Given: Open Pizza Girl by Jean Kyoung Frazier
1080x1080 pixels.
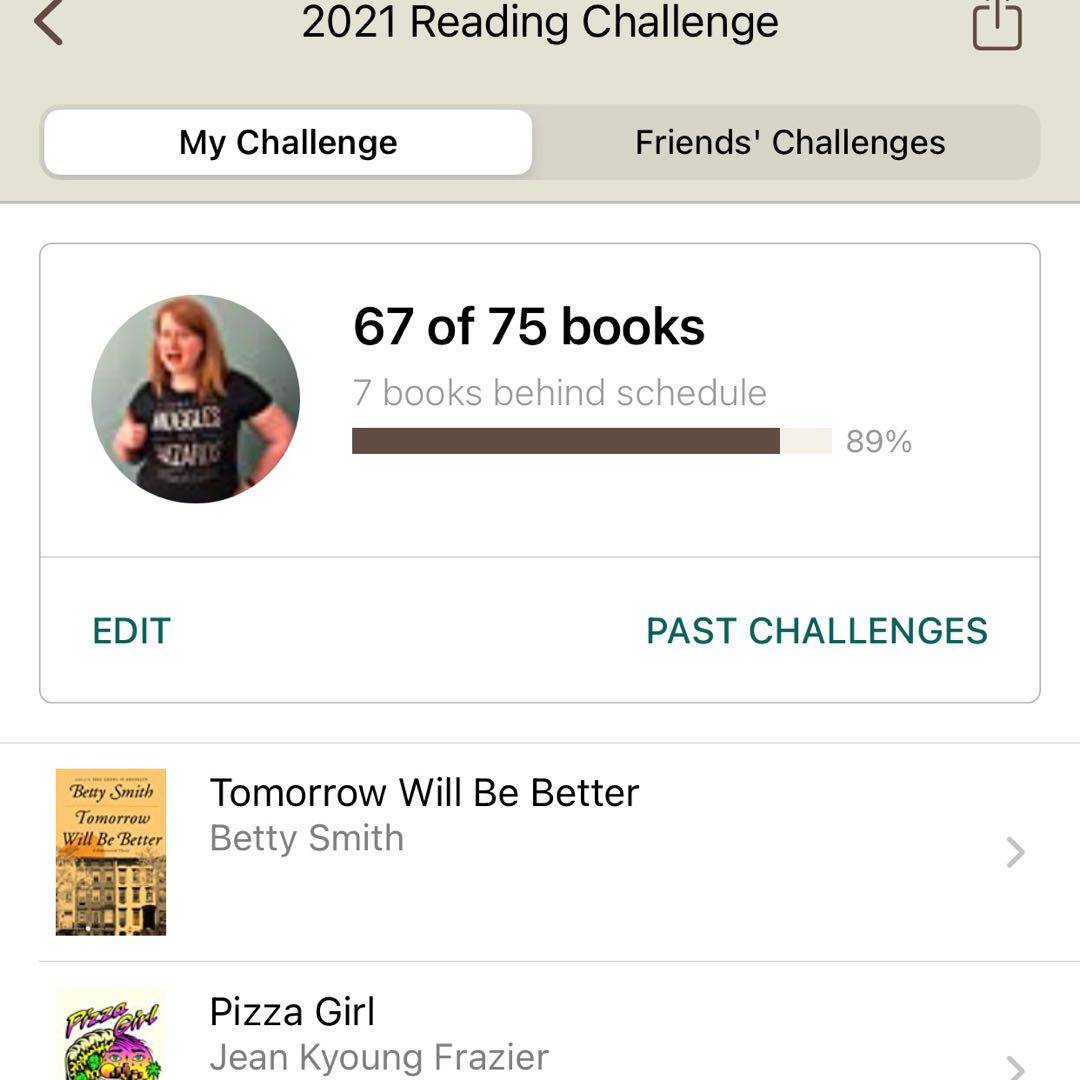Looking at the screenshot, I should pos(292,1012).
